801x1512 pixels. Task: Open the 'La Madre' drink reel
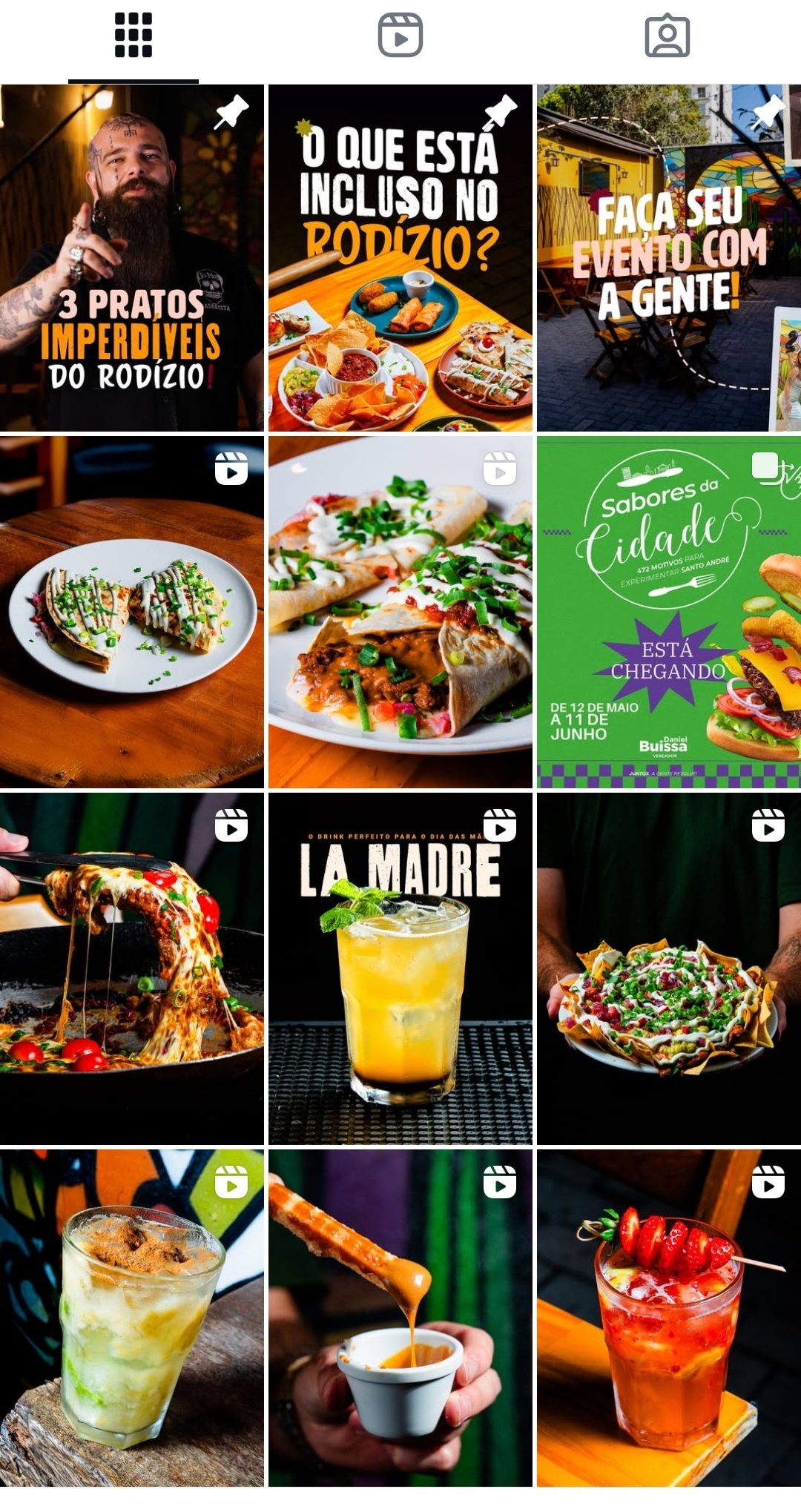pyautogui.click(x=400, y=968)
